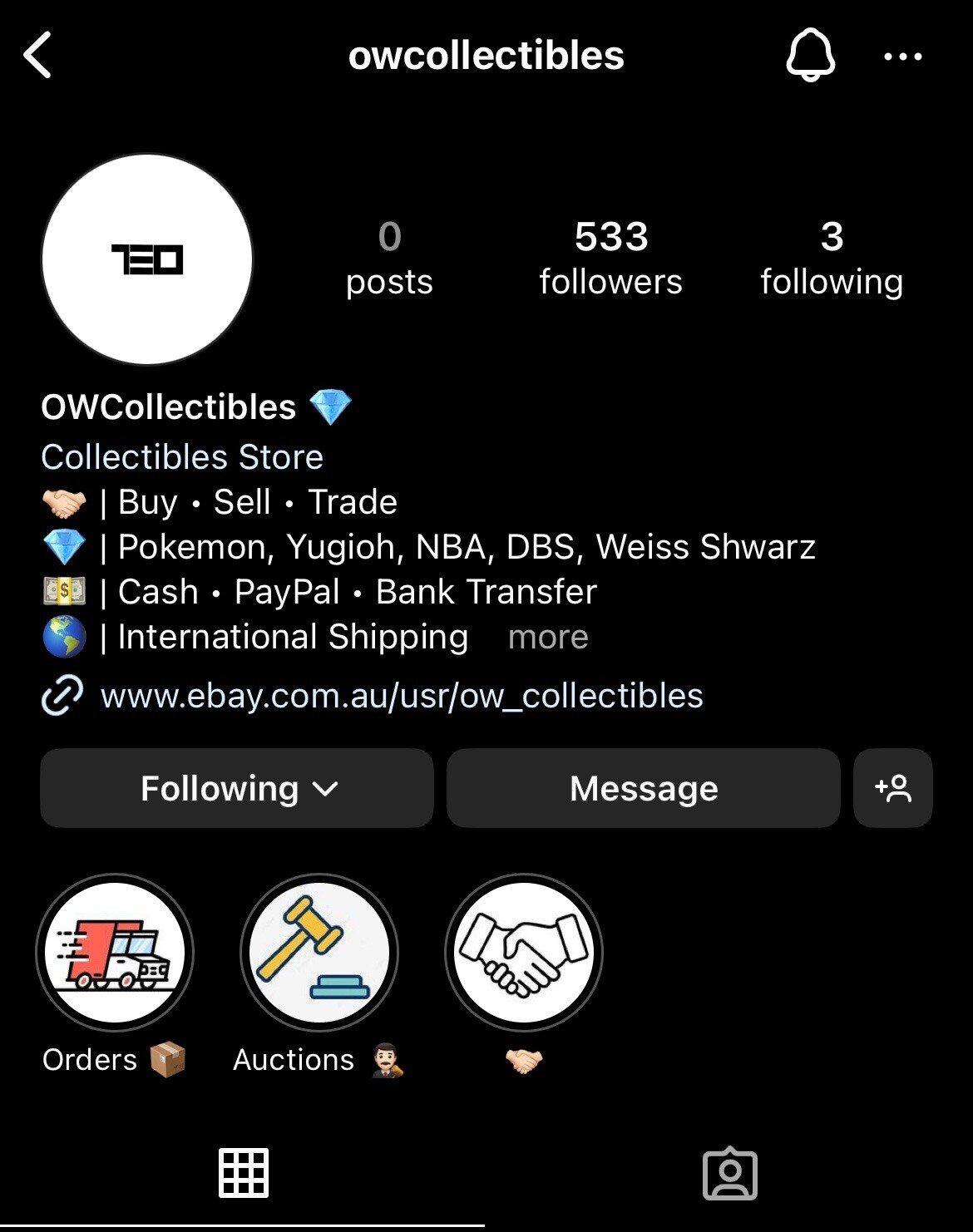Switch to the tagged photos tab
Image resolution: width=973 pixels, height=1232 pixels.
729,1173
